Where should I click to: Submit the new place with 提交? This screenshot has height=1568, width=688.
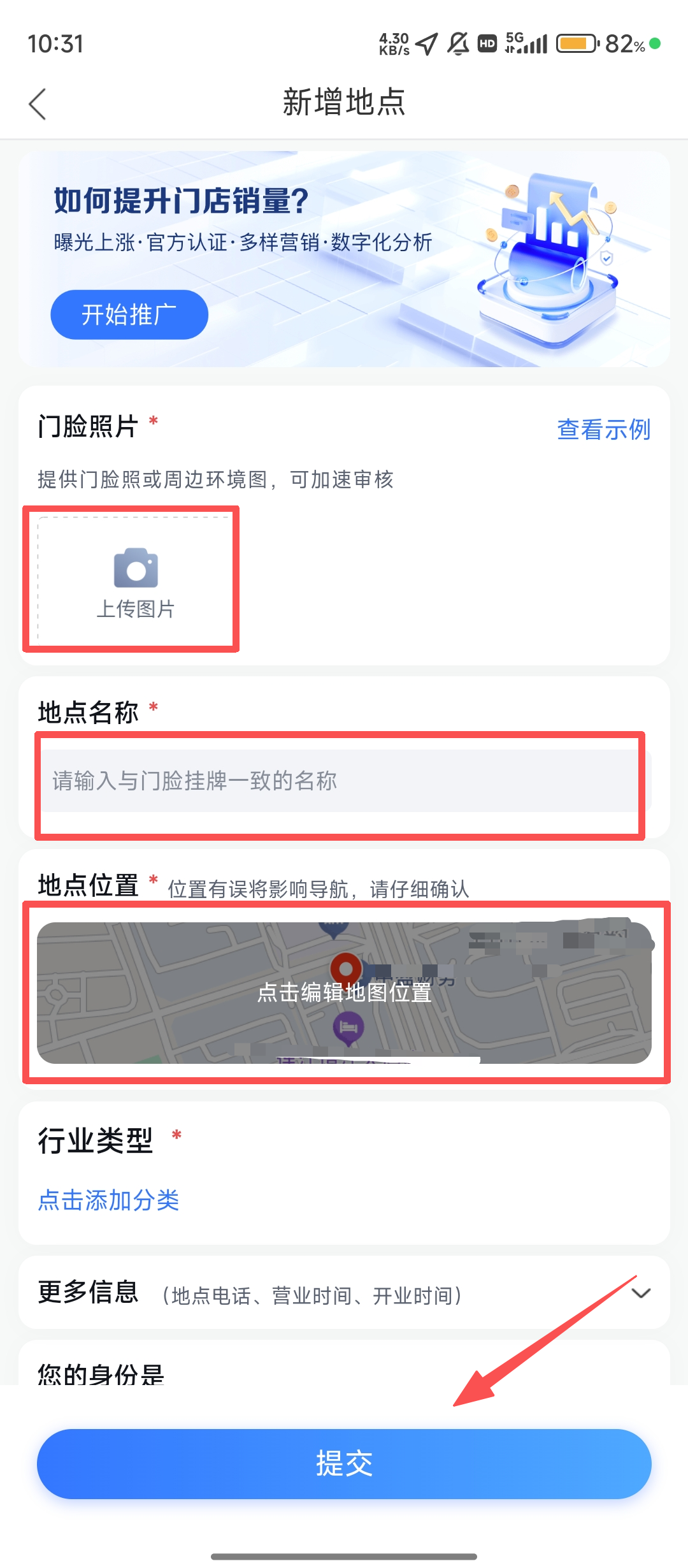(344, 1463)
